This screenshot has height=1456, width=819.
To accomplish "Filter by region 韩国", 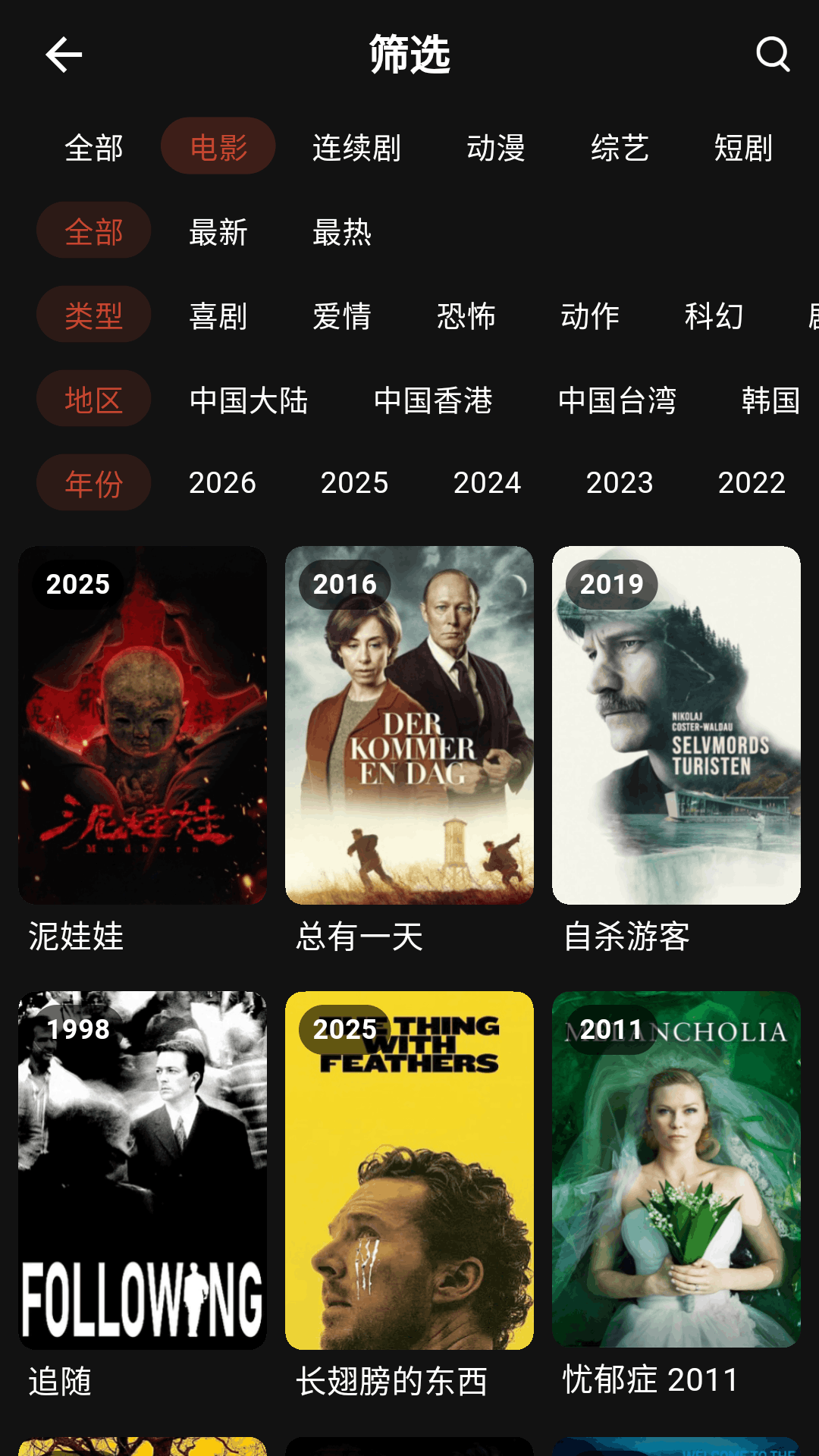I will pyautogui.click(x=774, y=402).
